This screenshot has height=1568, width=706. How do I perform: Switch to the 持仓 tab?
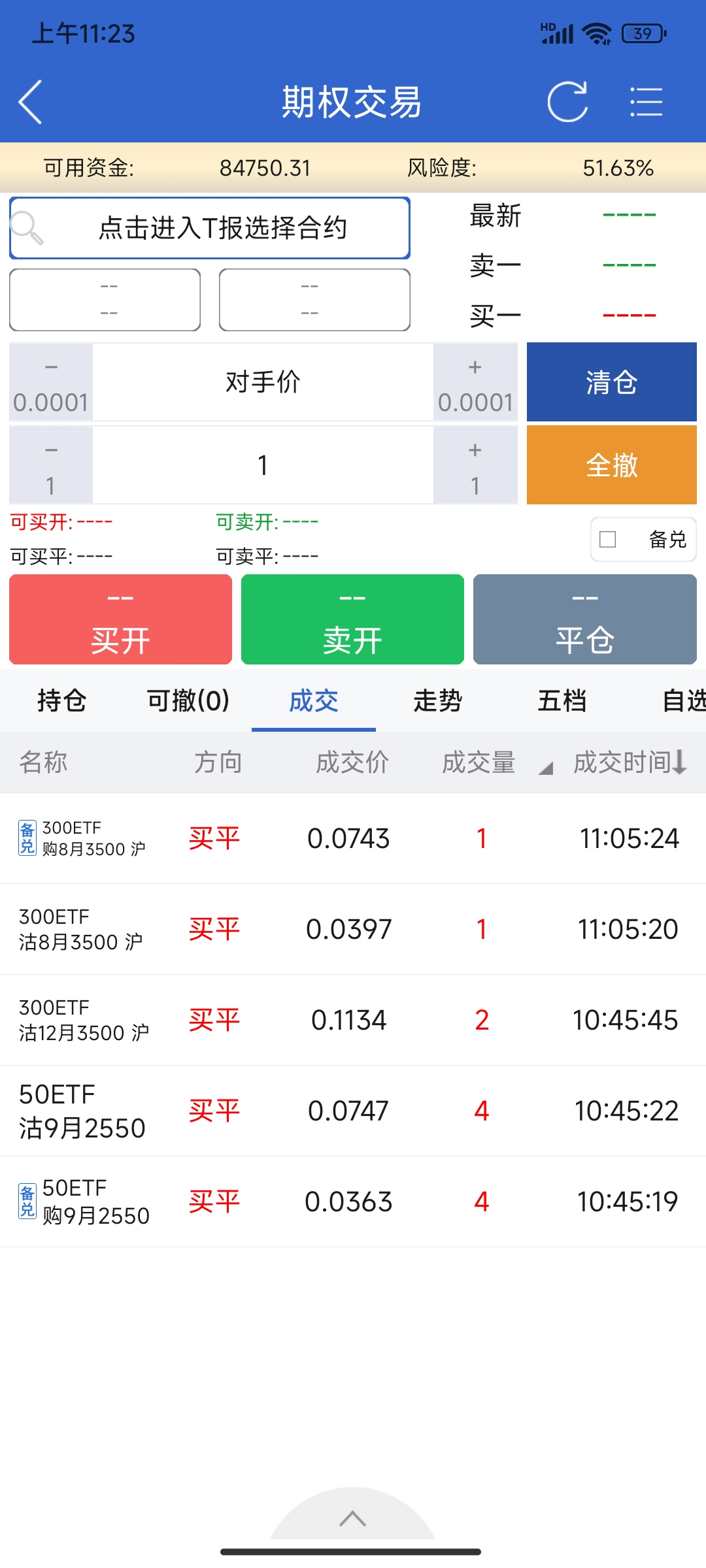point(62,701)
